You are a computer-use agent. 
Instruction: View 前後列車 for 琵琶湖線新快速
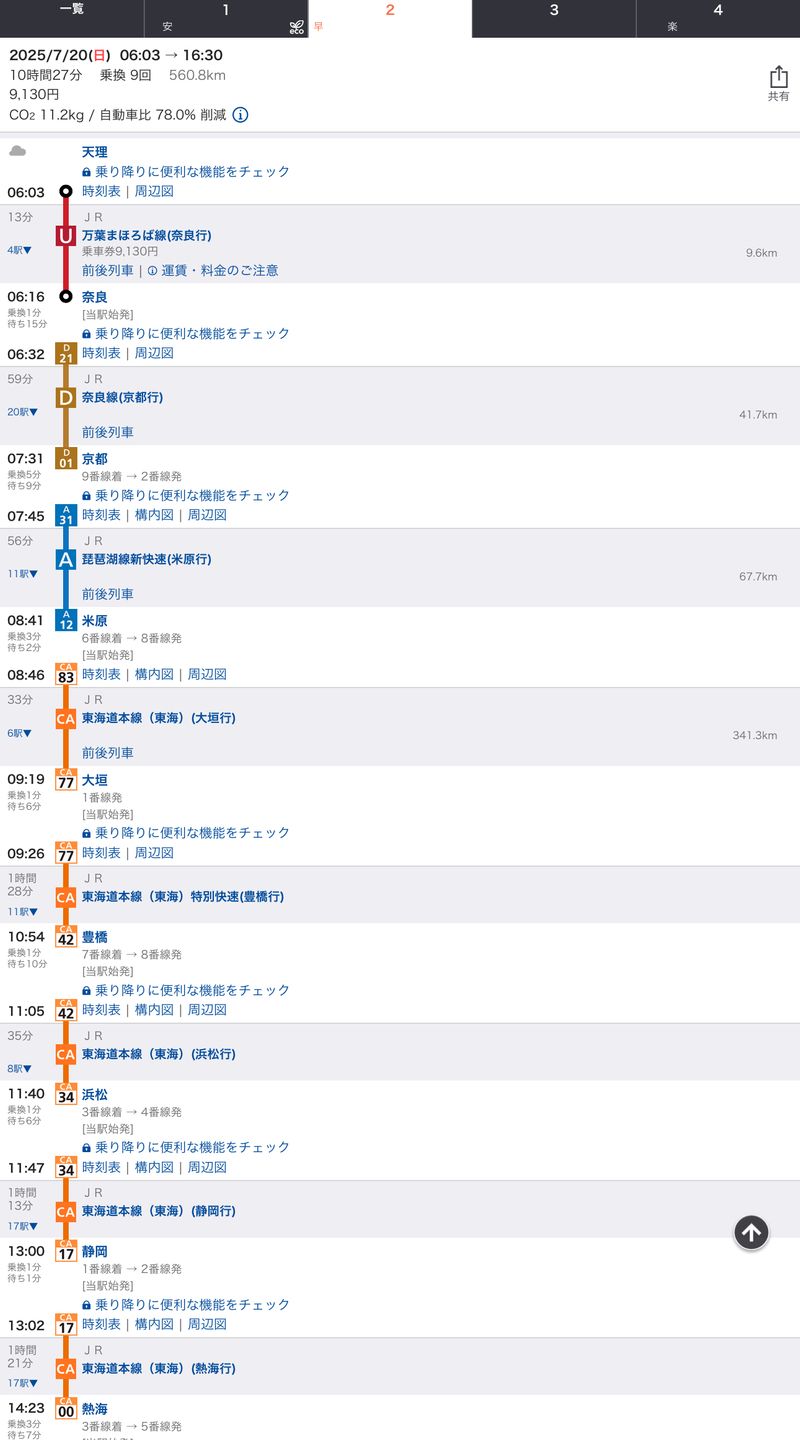(x=108, y=594)
